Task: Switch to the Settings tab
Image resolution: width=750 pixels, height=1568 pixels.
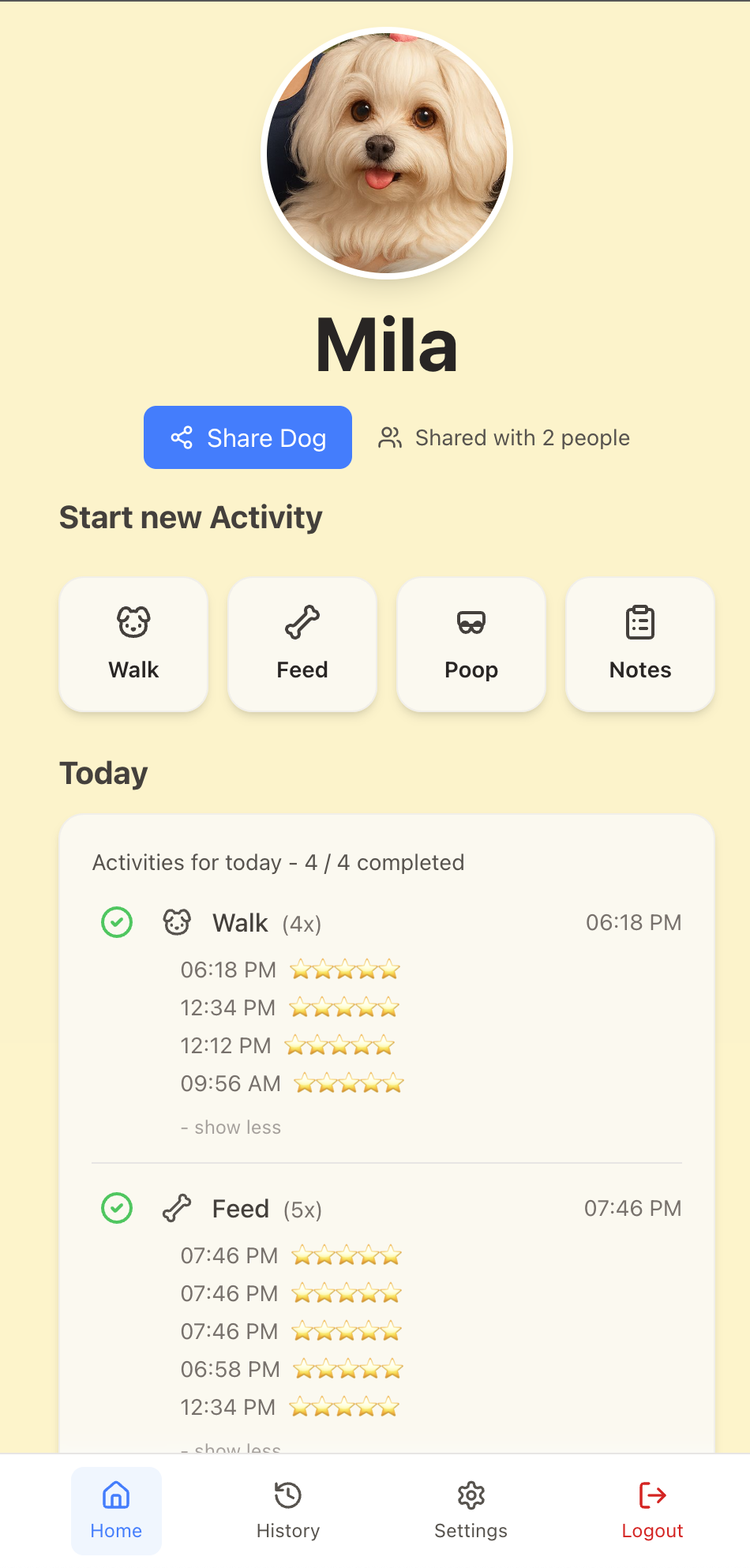Action: pos(471,1510)
